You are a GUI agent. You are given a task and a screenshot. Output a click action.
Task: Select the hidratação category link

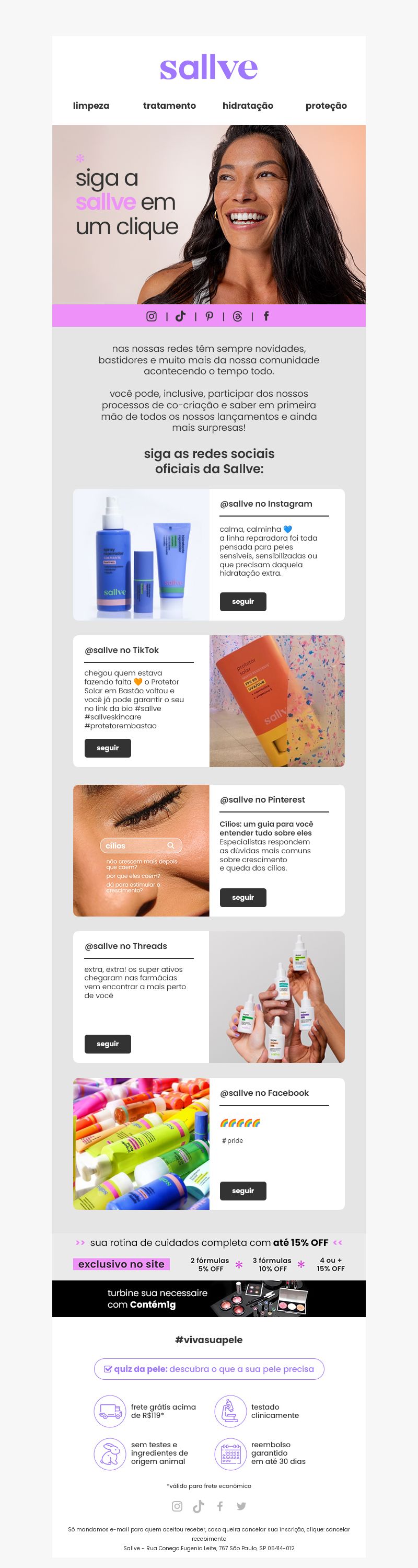pos(248,106)
